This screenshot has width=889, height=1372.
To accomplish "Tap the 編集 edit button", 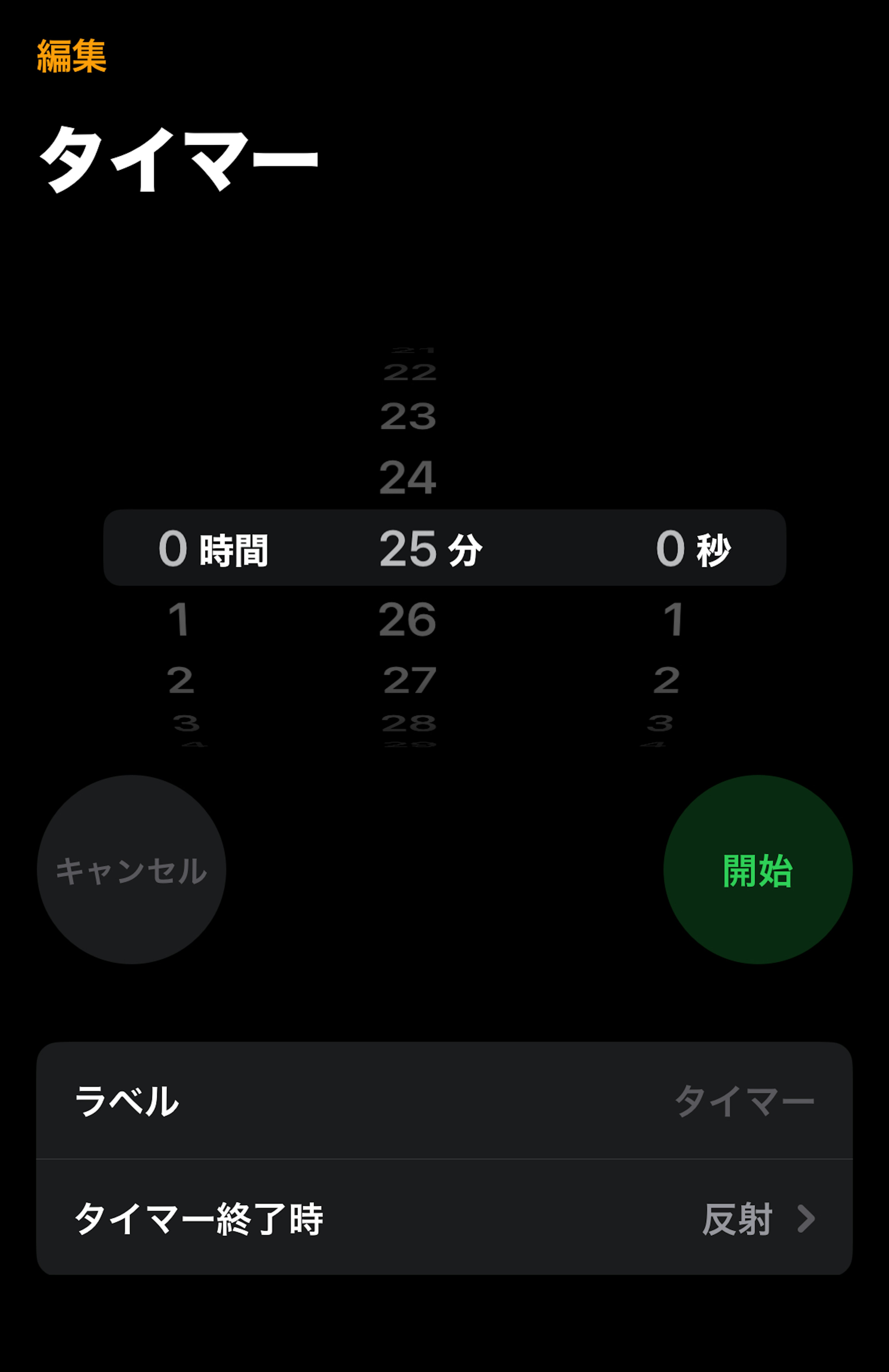I will point(72,56).
